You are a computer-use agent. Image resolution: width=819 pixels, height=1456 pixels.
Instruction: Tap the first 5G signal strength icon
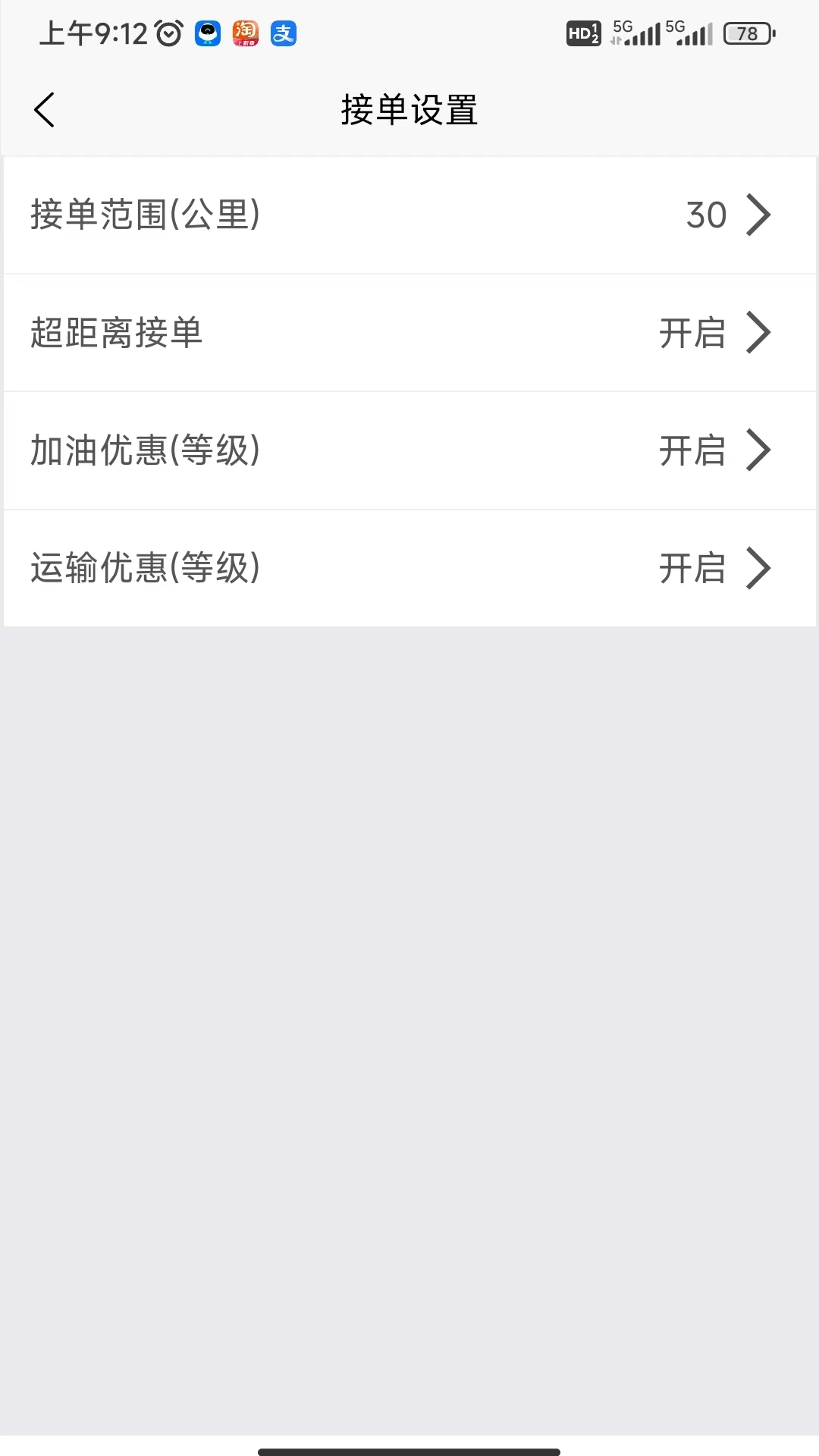tap(637, 33)
